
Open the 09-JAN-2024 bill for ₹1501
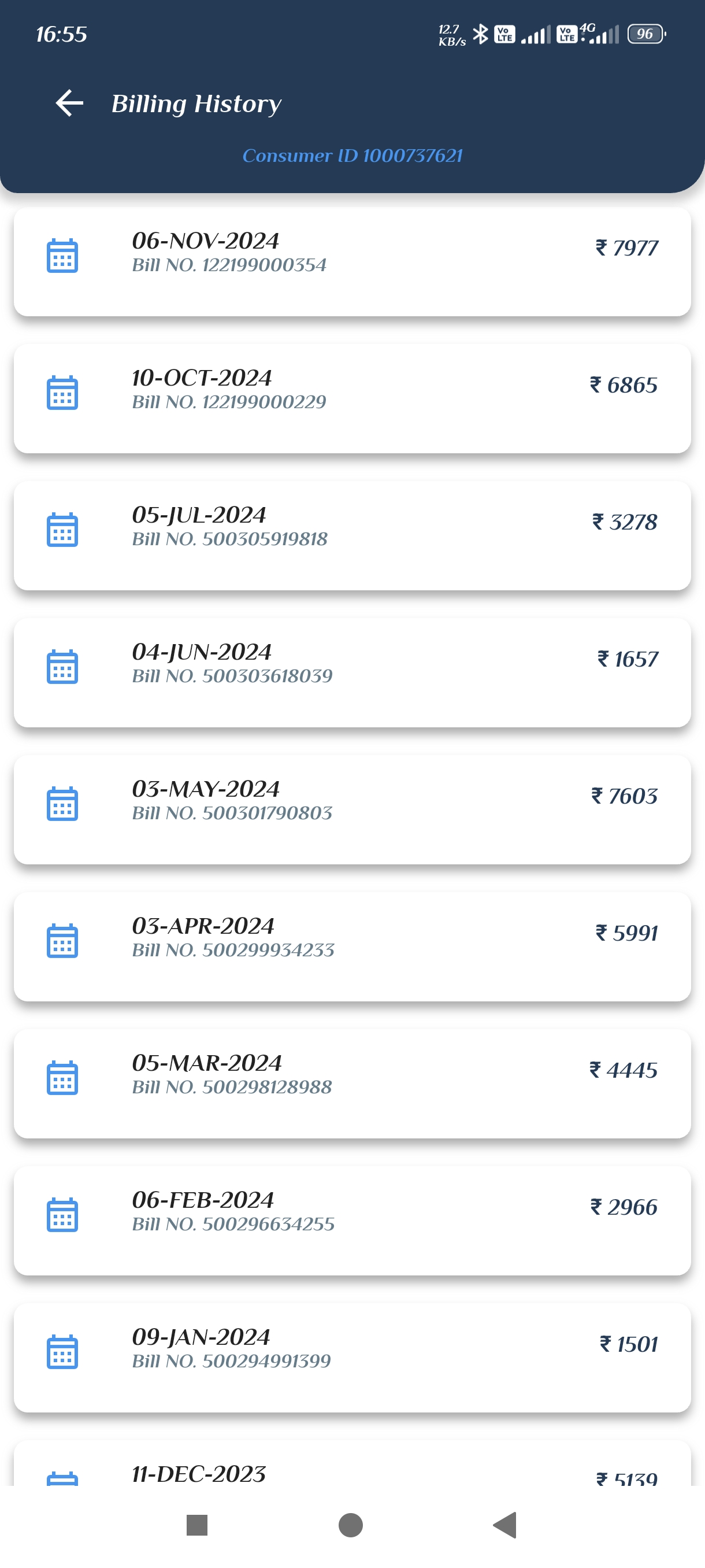tap(352, 1358)
